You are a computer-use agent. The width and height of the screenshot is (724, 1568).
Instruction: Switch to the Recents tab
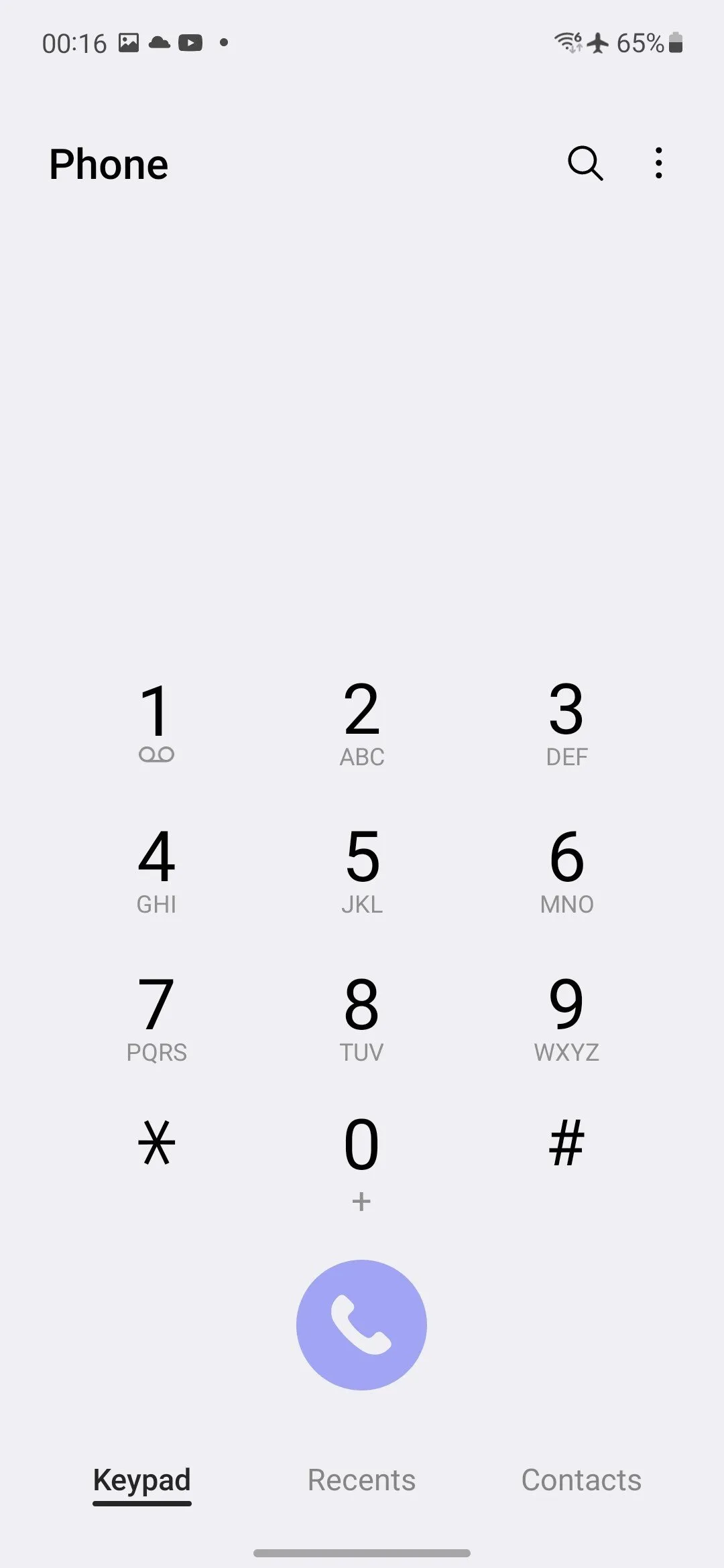(362, 1480)
